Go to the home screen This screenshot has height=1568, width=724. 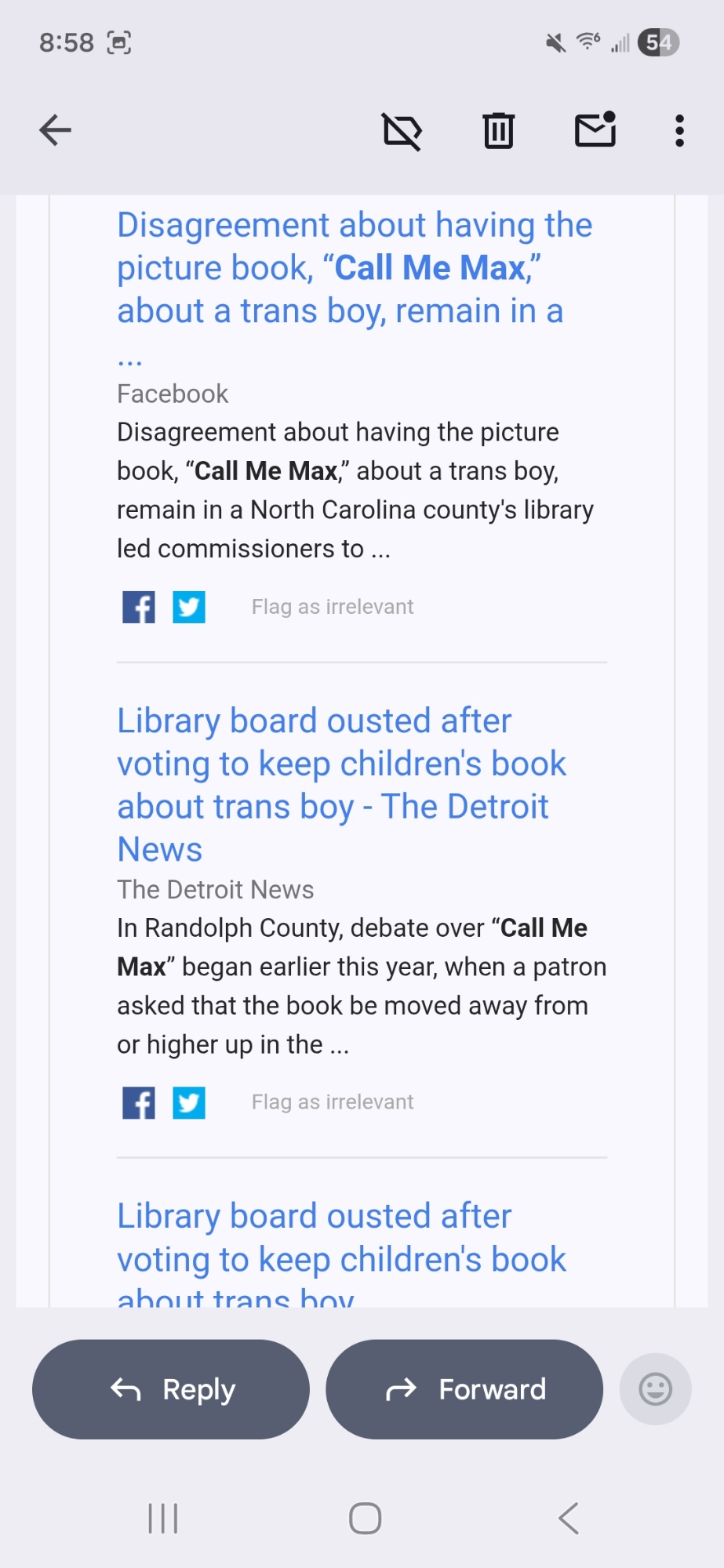point(365,1519)
